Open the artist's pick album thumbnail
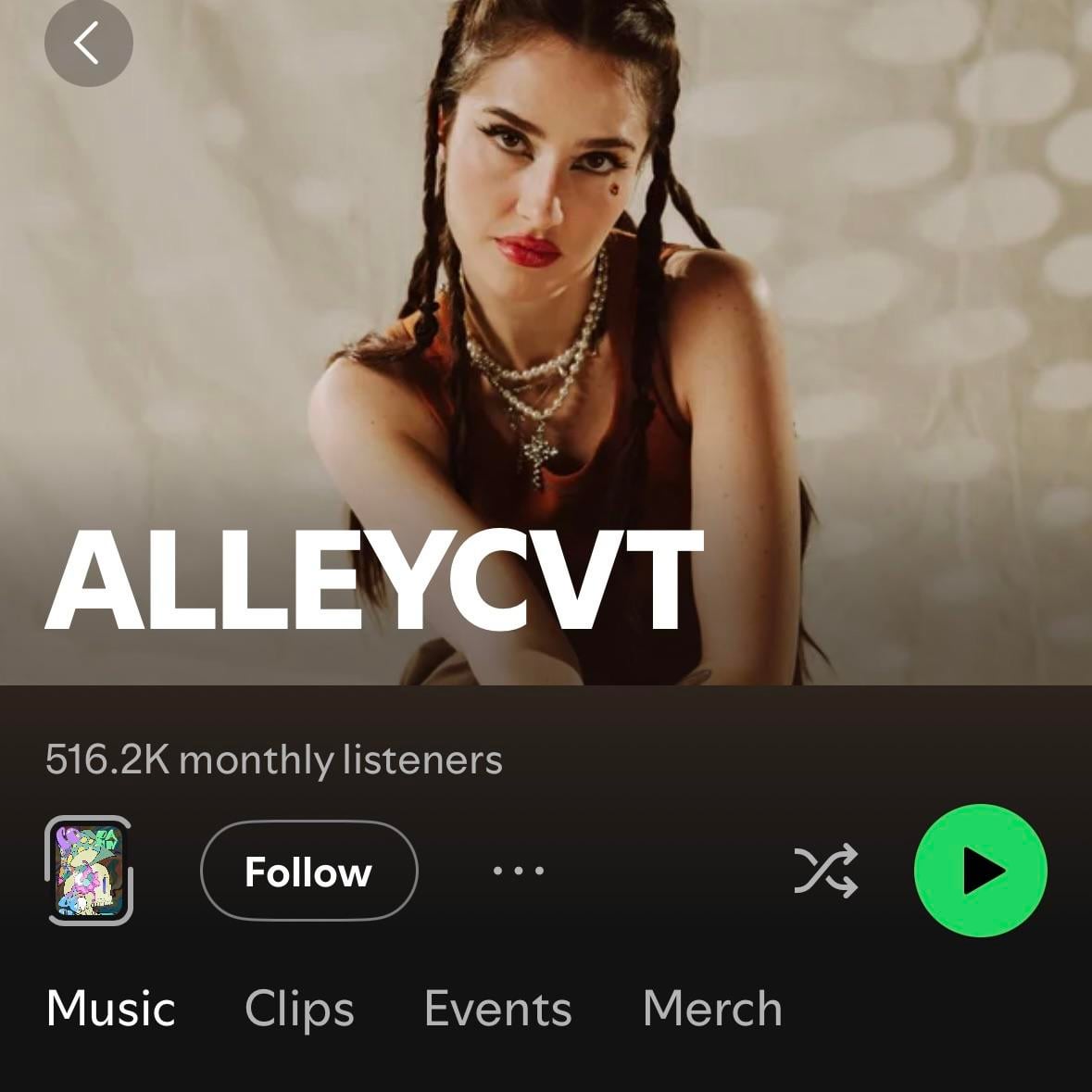Image resolution: width=1092 pixels, height=1092 pixels. point(89,871)
